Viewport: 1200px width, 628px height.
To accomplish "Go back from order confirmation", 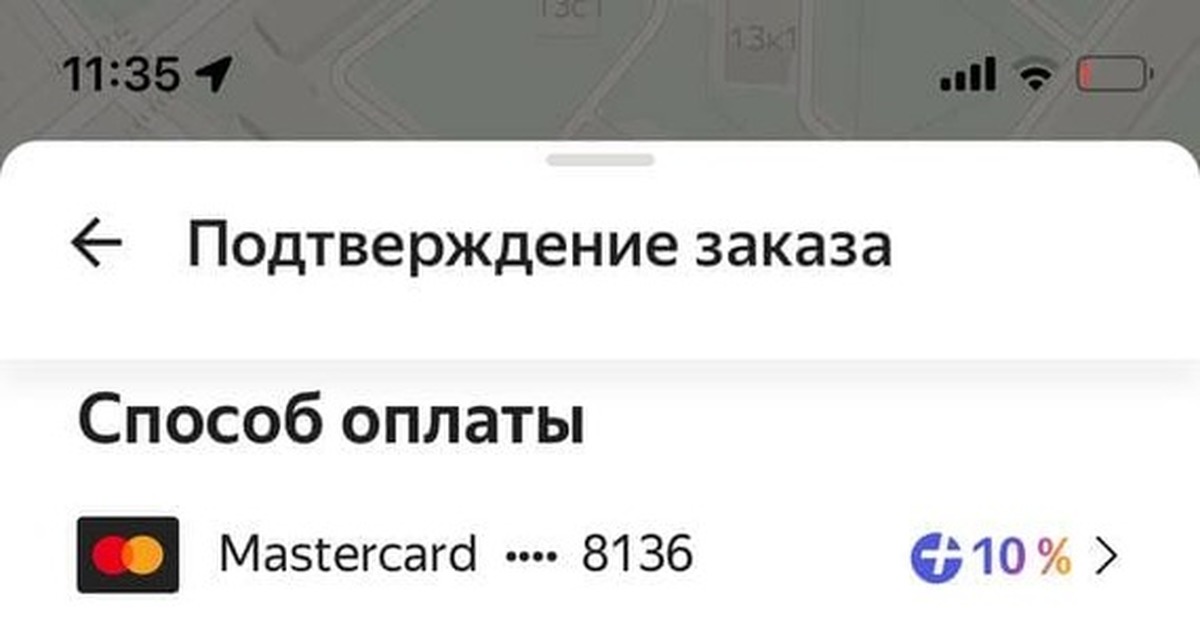I will point(97,245).
